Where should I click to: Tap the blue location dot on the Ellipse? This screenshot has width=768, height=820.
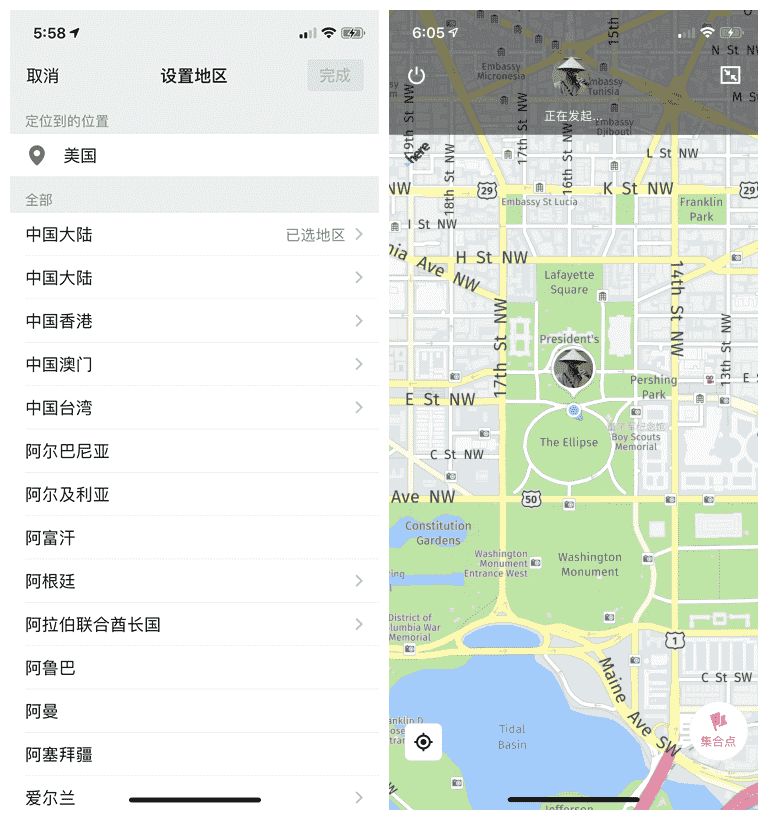(x=572, y=410)
